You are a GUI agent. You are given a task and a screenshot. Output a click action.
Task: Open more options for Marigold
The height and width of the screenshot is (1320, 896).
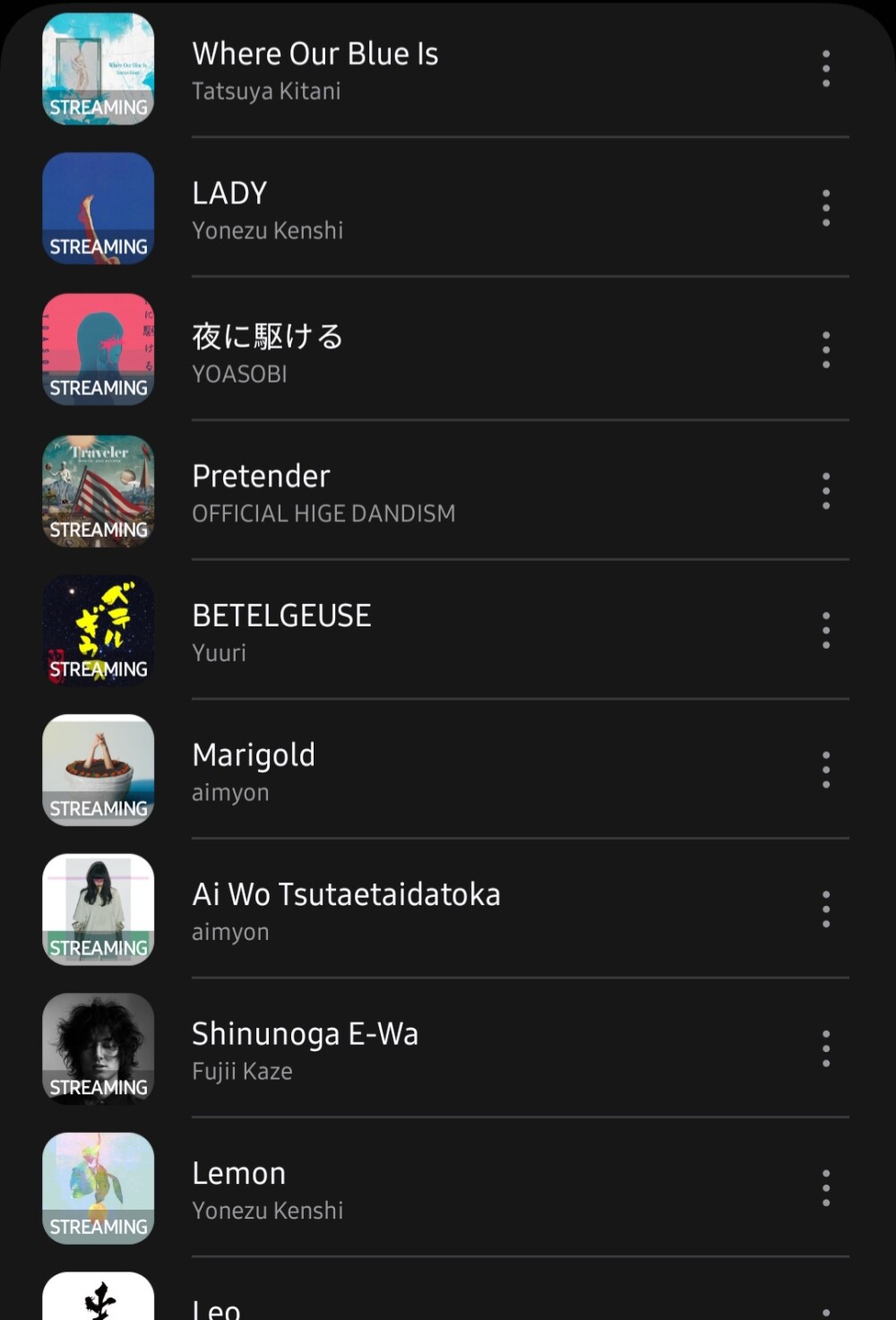(x=826, y=771)
